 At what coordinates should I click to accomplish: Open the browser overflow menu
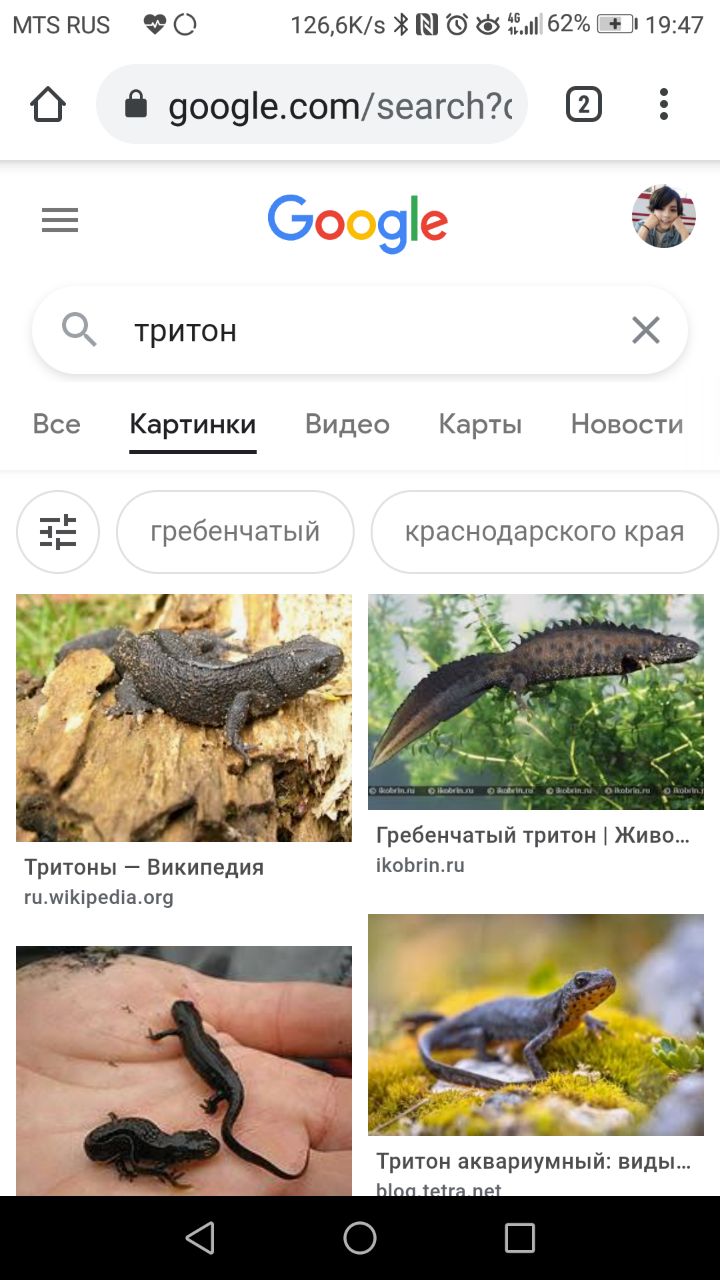click(x=664, y=104)
